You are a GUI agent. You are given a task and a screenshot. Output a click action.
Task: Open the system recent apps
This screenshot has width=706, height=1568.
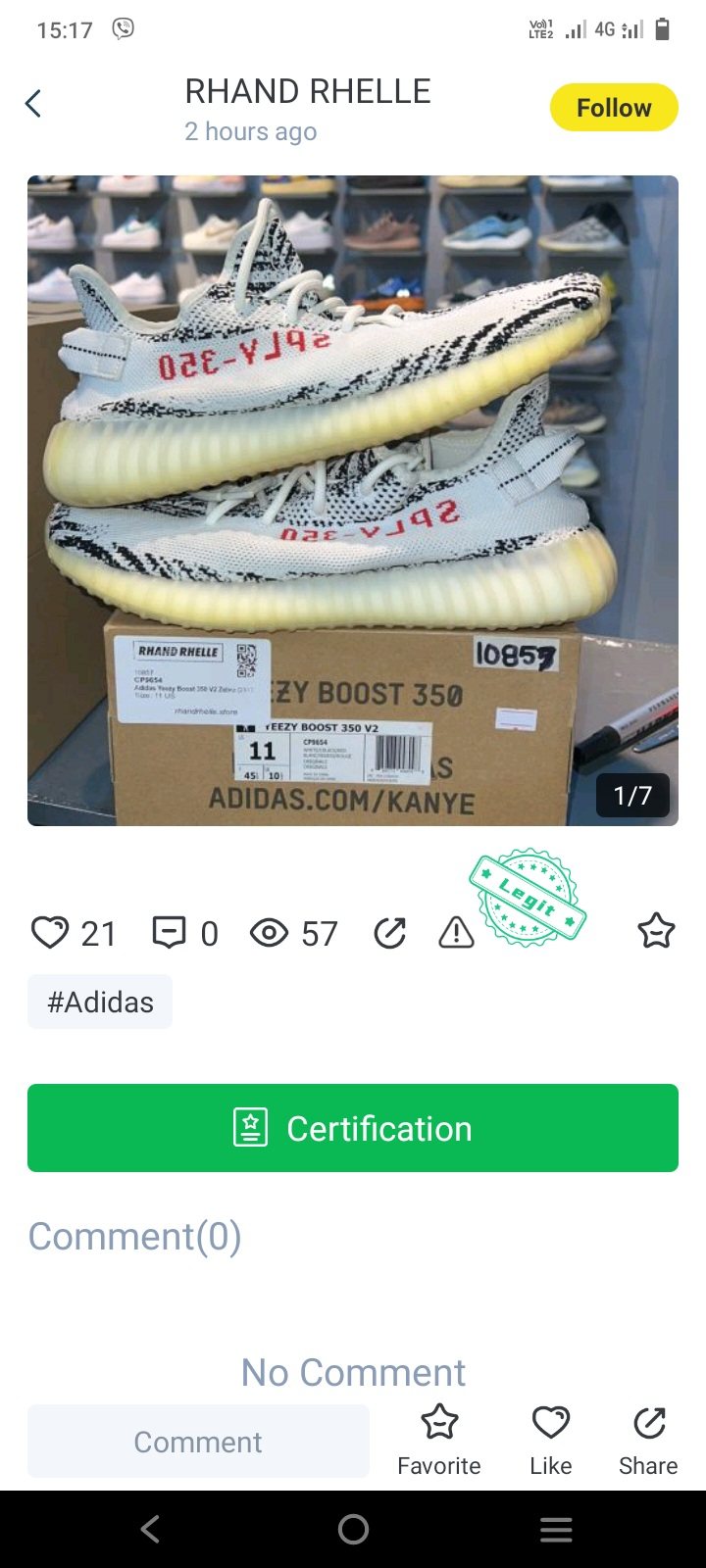click(x=556, y=1529)
